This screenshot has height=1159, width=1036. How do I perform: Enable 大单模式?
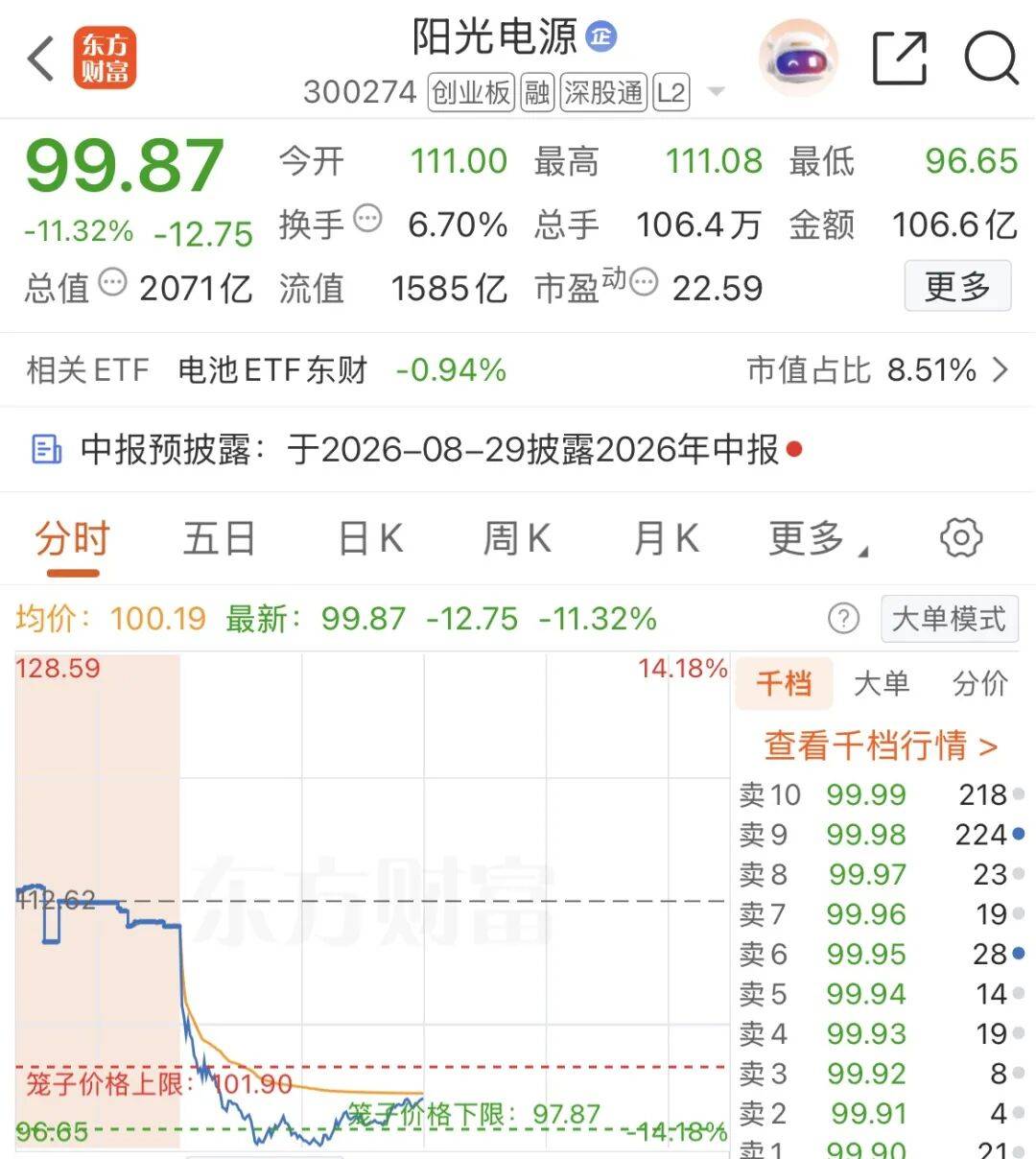949,619
